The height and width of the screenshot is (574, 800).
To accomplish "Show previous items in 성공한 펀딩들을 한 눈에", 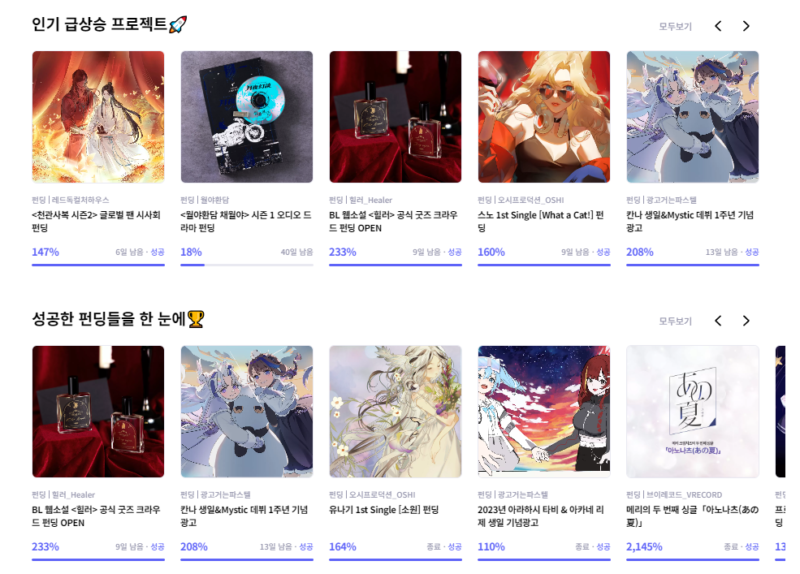I will 717,321.
